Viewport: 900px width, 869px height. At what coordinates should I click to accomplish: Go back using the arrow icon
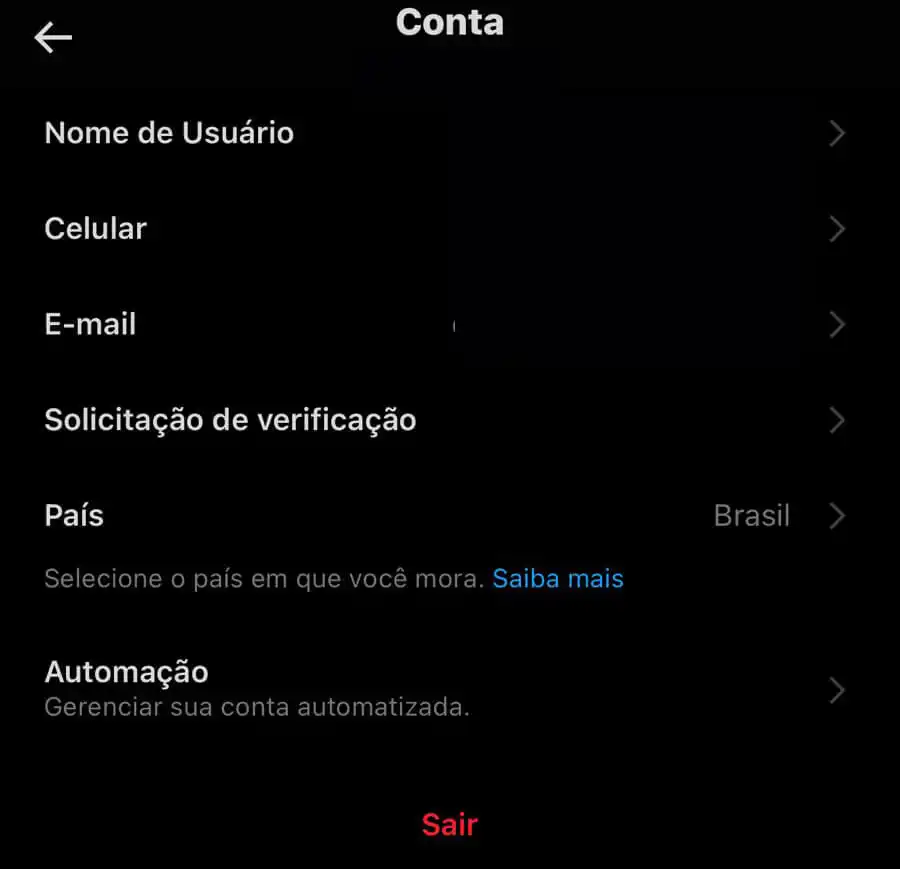(53, 38)
